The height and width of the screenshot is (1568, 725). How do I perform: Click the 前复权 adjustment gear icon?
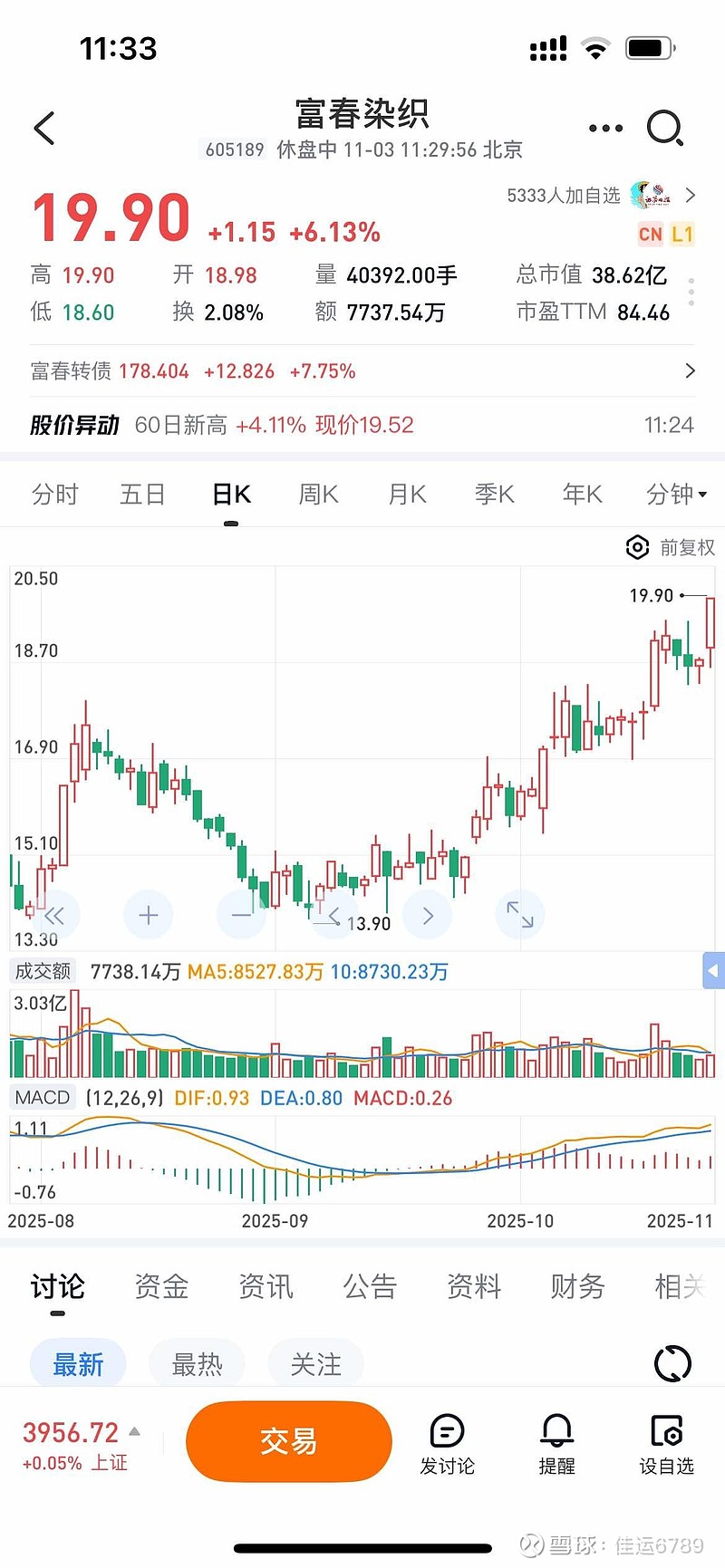[637, 548]
